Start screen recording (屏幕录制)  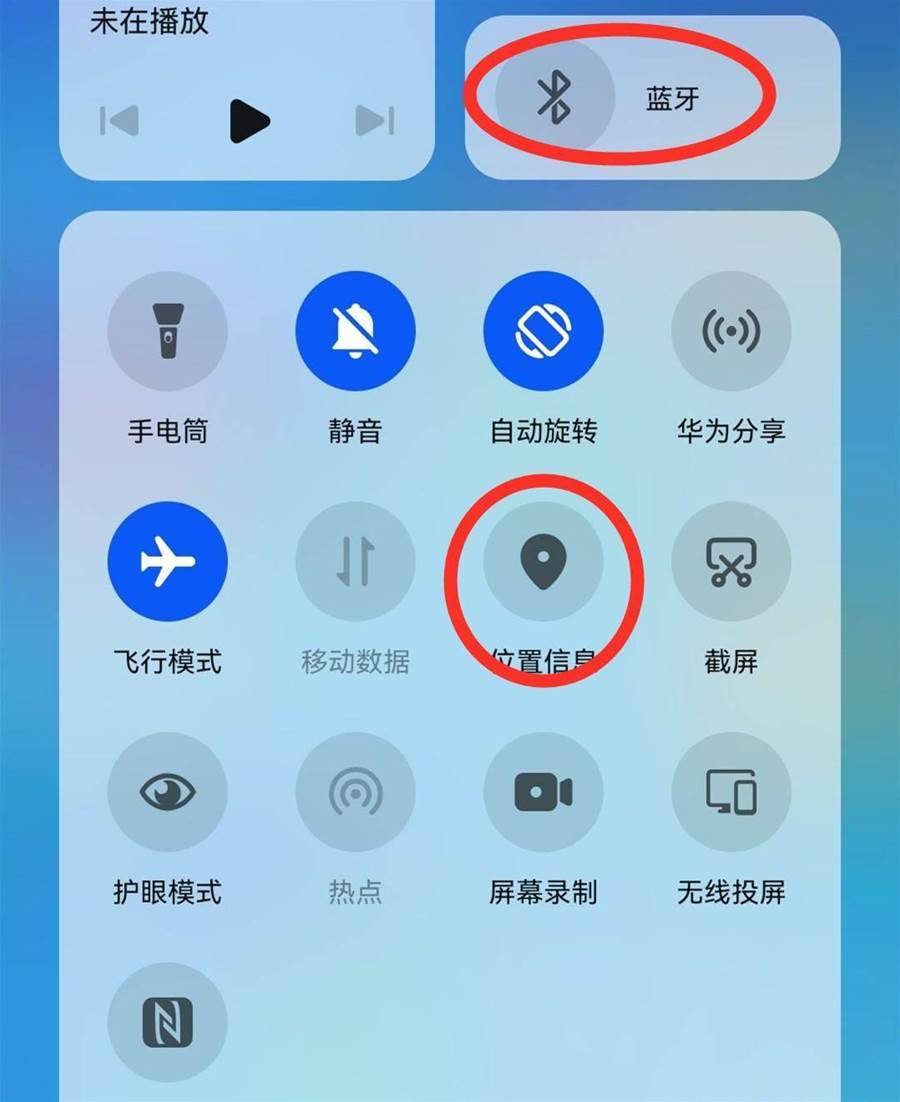click(x=543, y=792)
